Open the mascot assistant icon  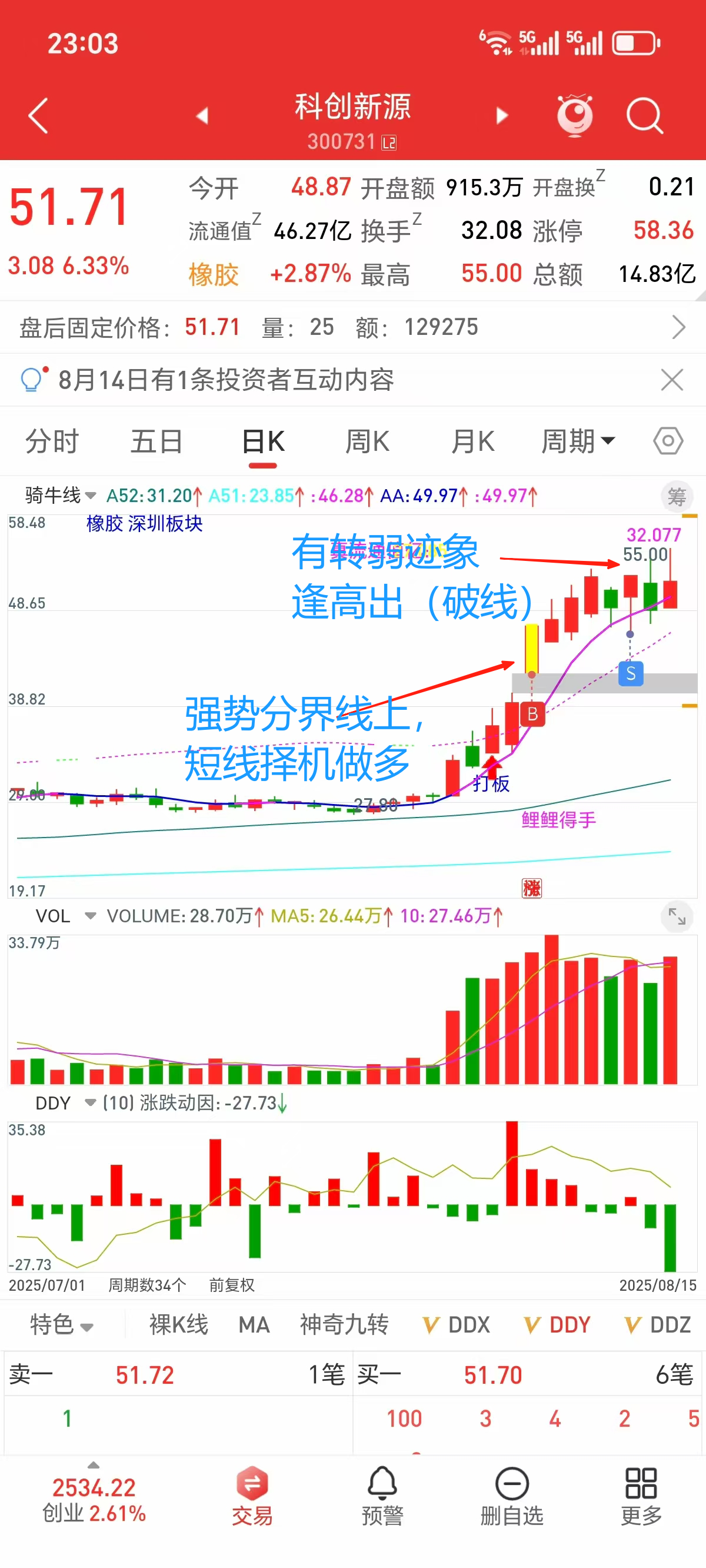[x=575, y=115]
